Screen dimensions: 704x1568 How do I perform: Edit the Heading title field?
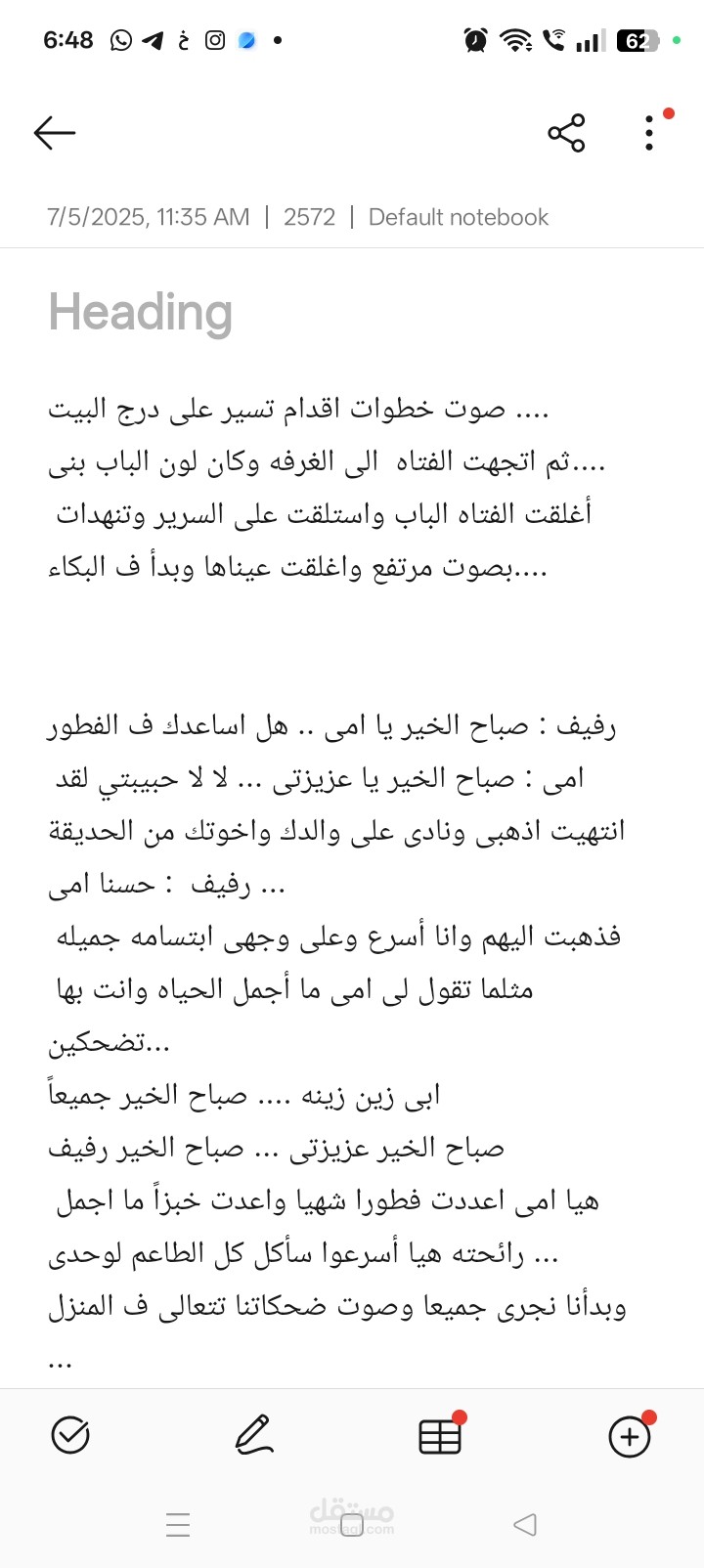(141, 312)
